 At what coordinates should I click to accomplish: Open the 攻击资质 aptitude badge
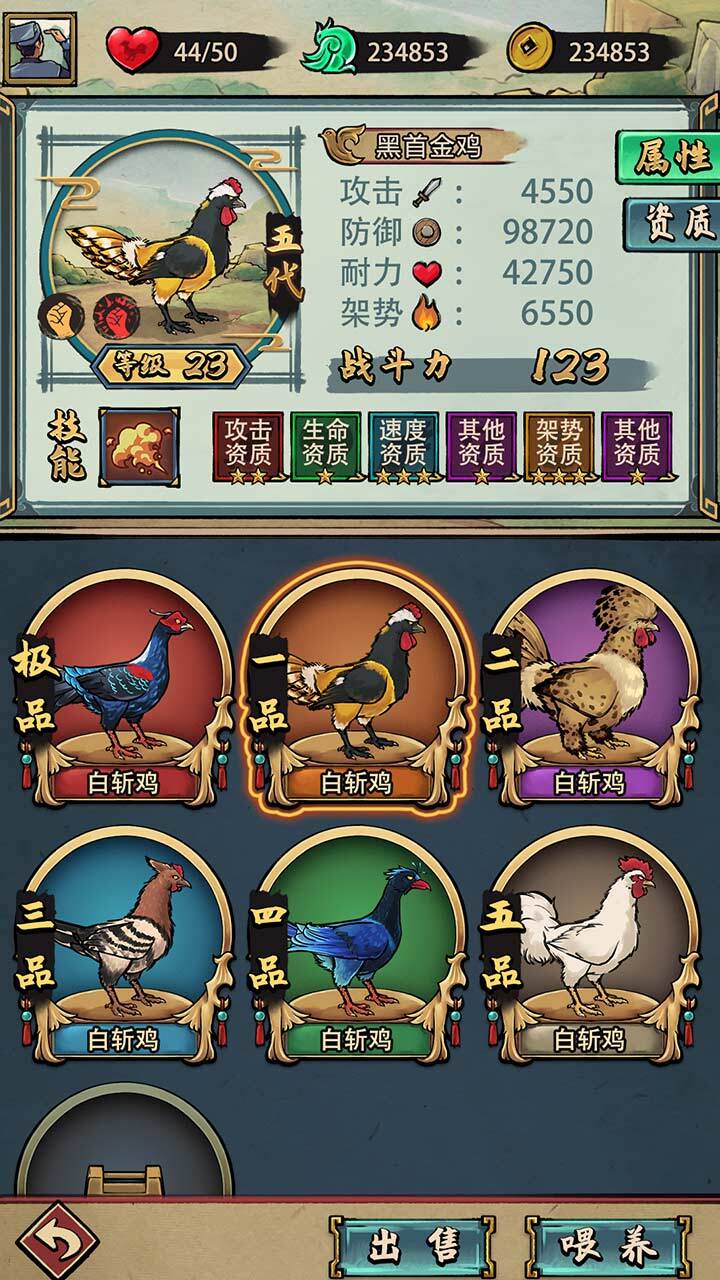coord(247,446)
